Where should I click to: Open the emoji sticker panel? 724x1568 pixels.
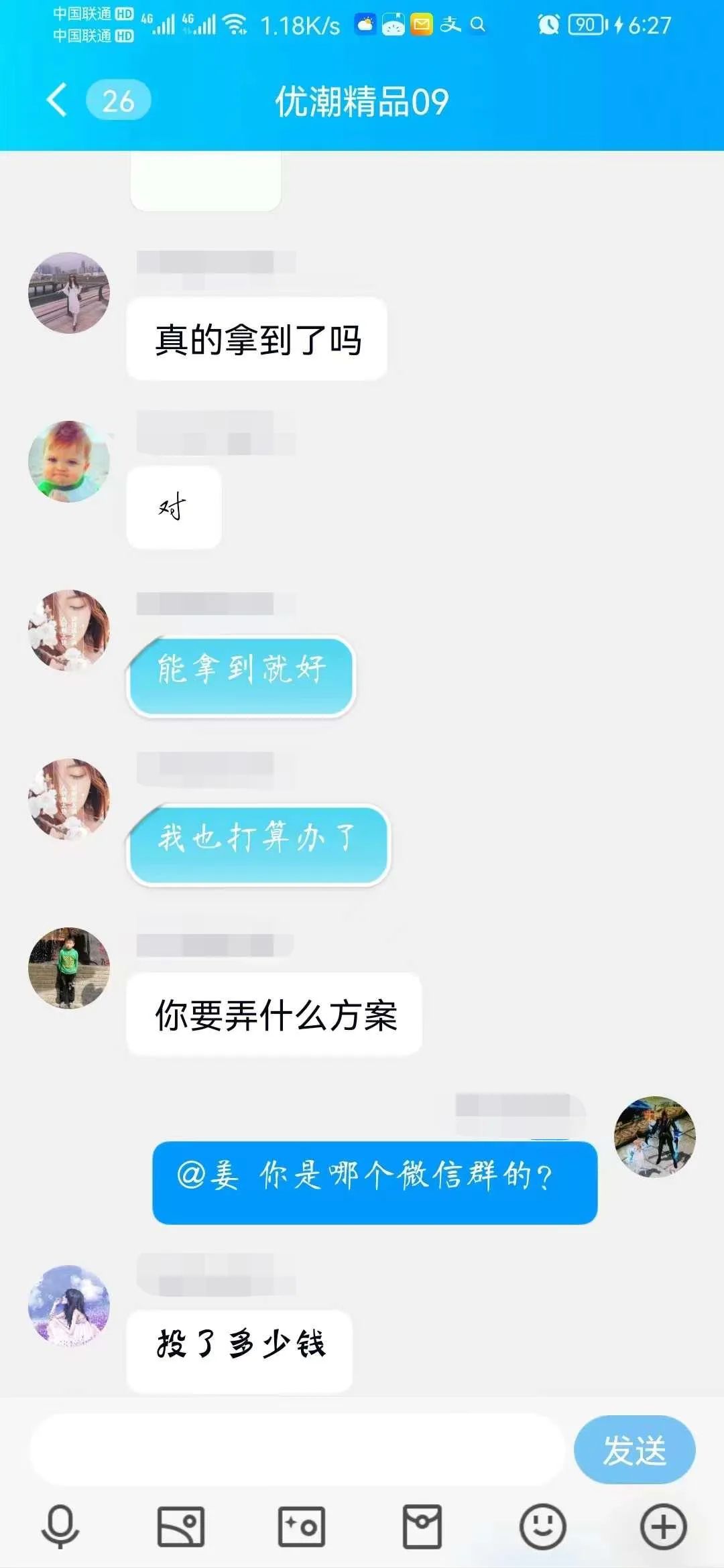click(542, 1526)
